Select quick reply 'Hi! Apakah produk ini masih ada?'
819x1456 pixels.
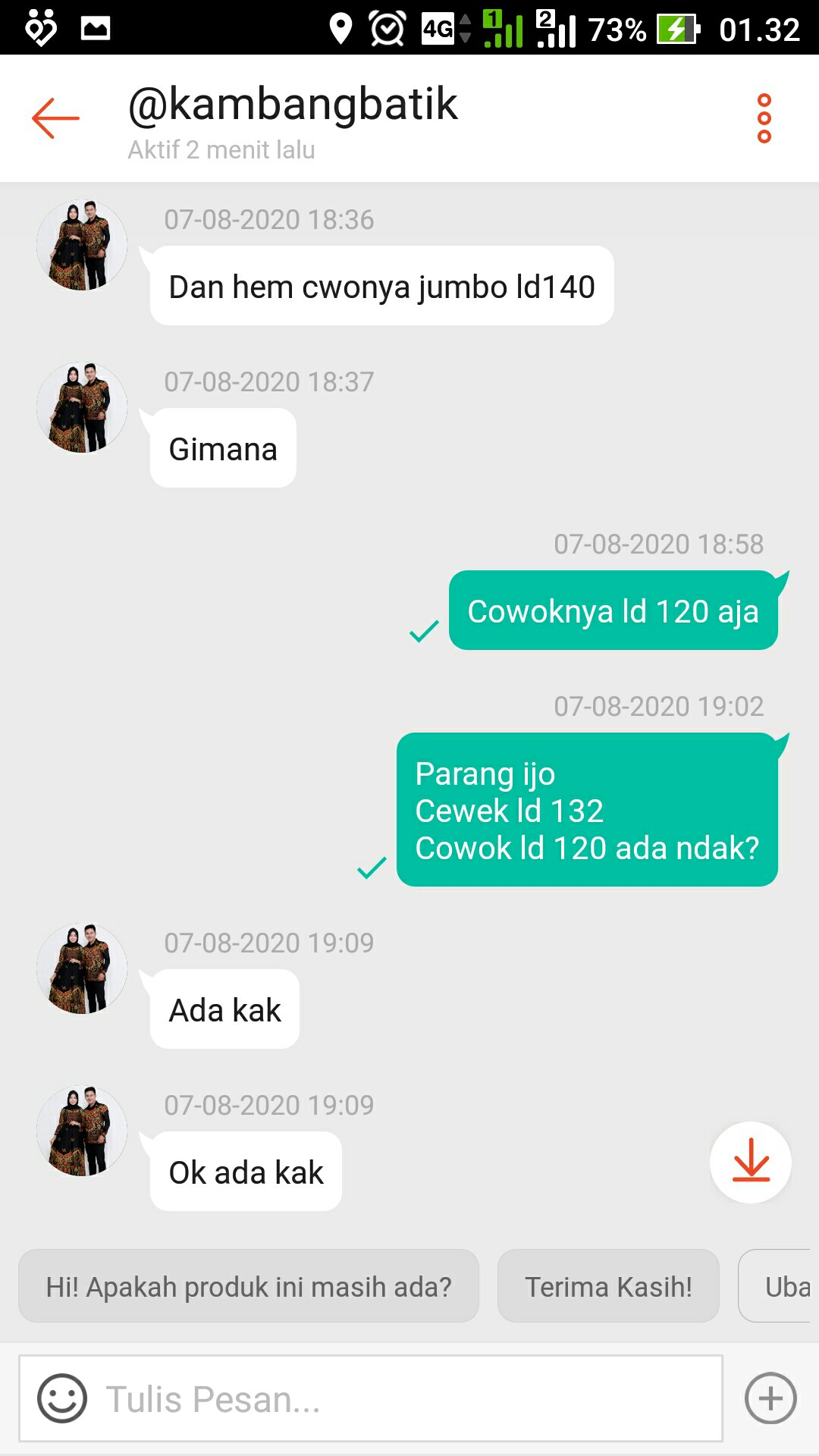247,1286
